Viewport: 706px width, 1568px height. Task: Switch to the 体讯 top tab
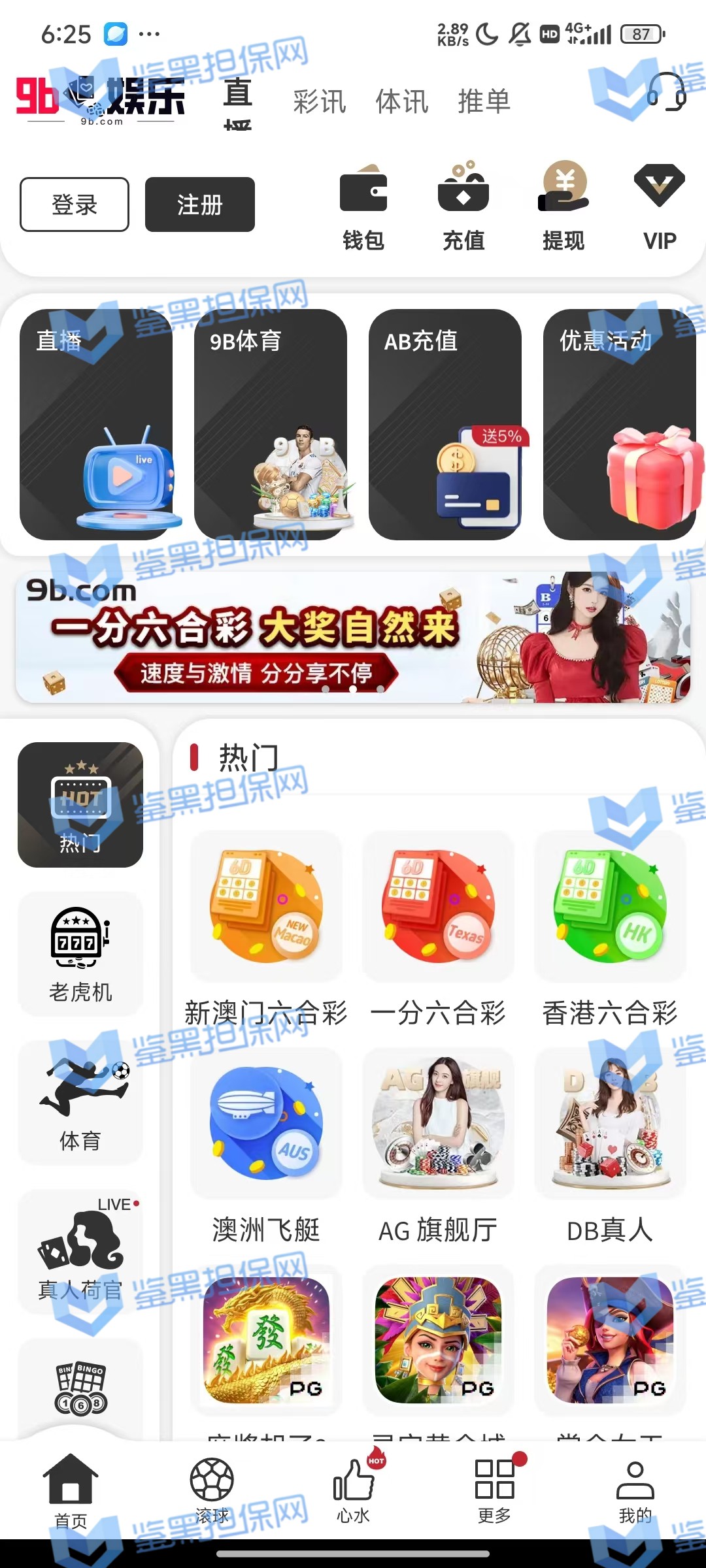click(x=402, y=101)
